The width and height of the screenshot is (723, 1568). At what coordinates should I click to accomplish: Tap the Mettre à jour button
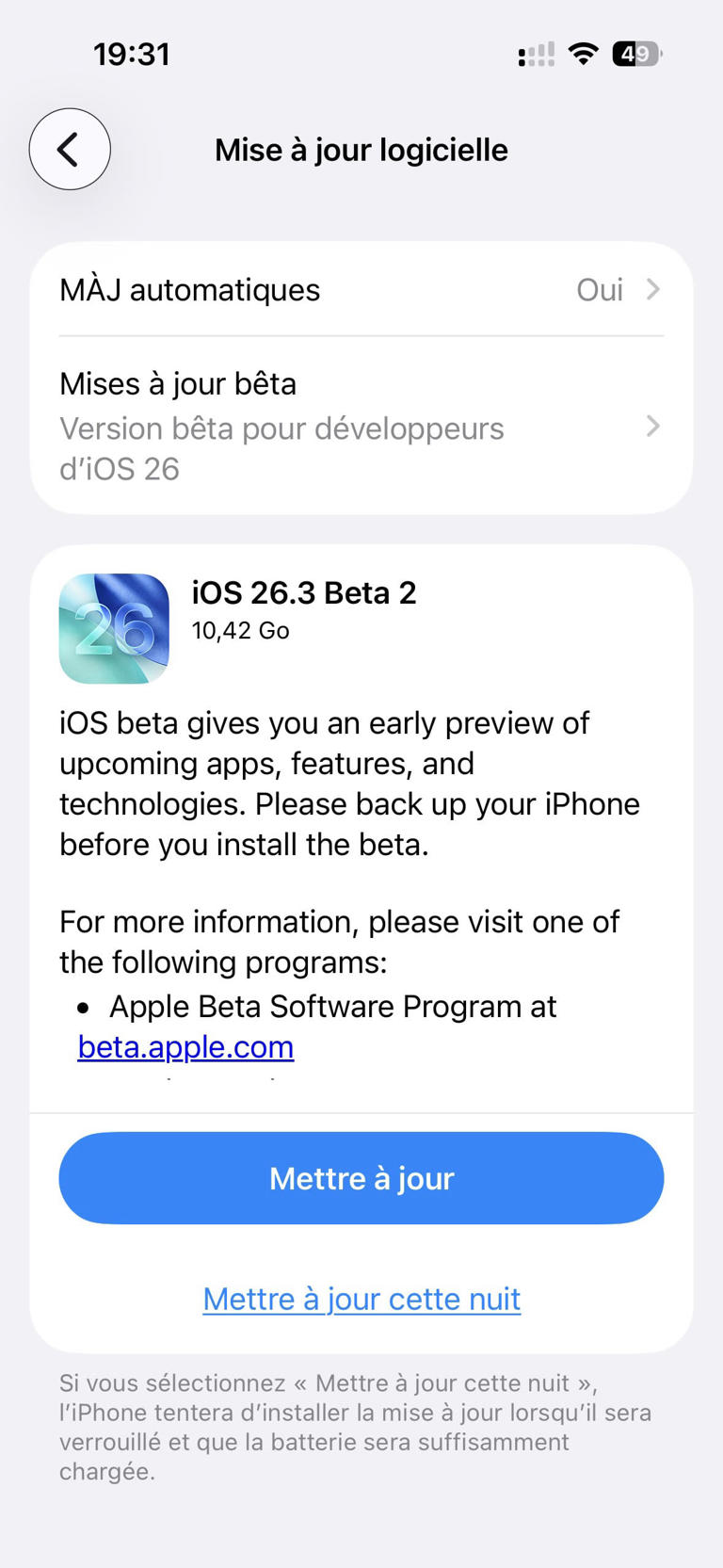(x=361, y=1177)
